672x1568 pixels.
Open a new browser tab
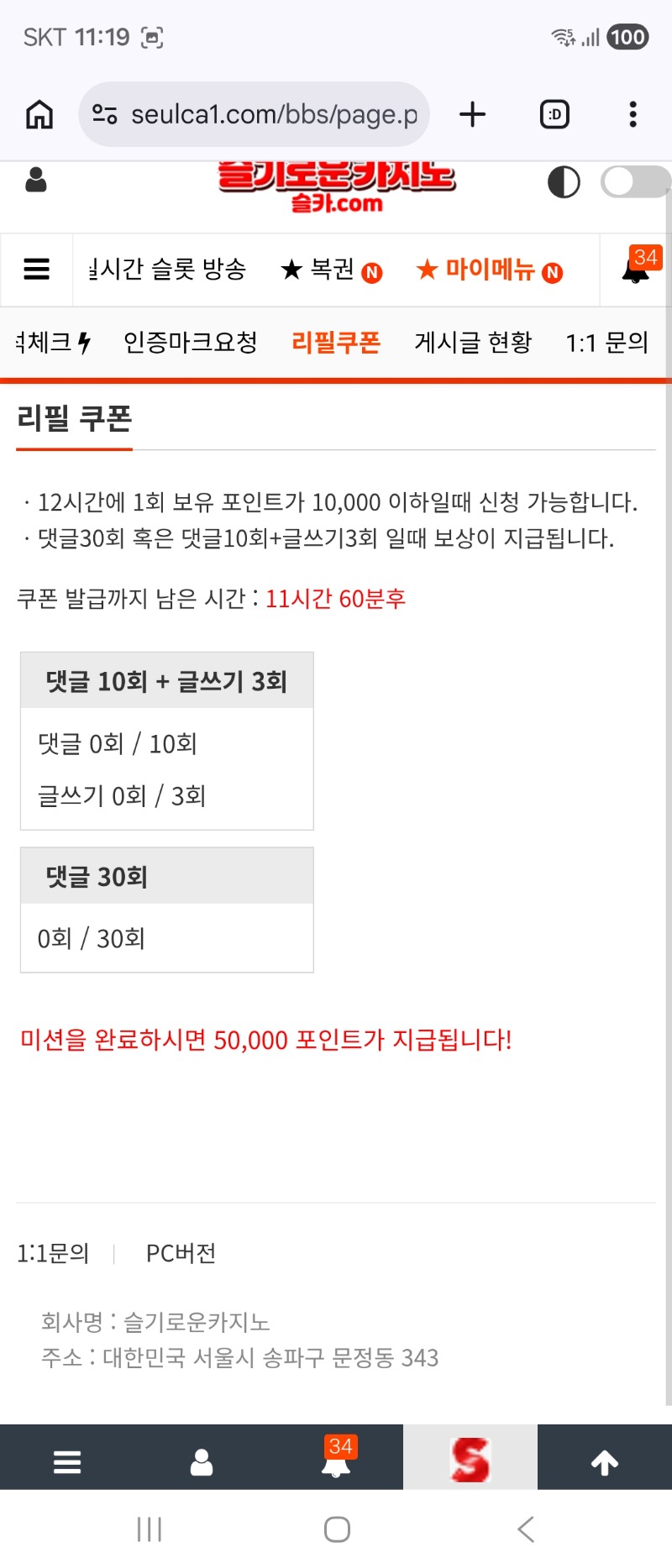click(x=472, y=114)
